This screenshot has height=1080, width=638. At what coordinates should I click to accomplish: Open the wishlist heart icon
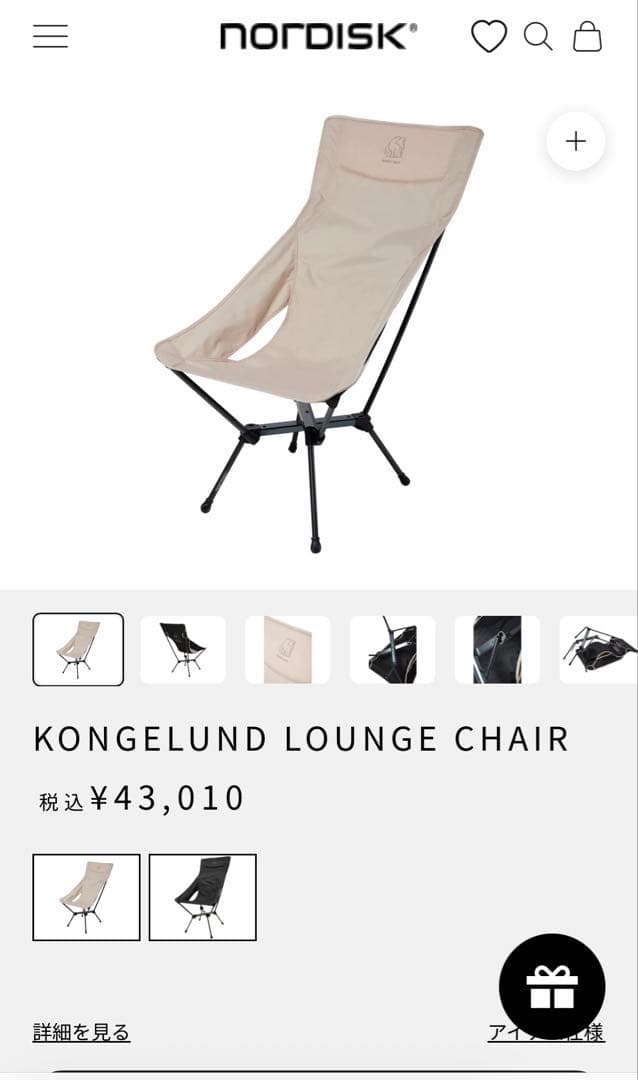click(488, 37)
